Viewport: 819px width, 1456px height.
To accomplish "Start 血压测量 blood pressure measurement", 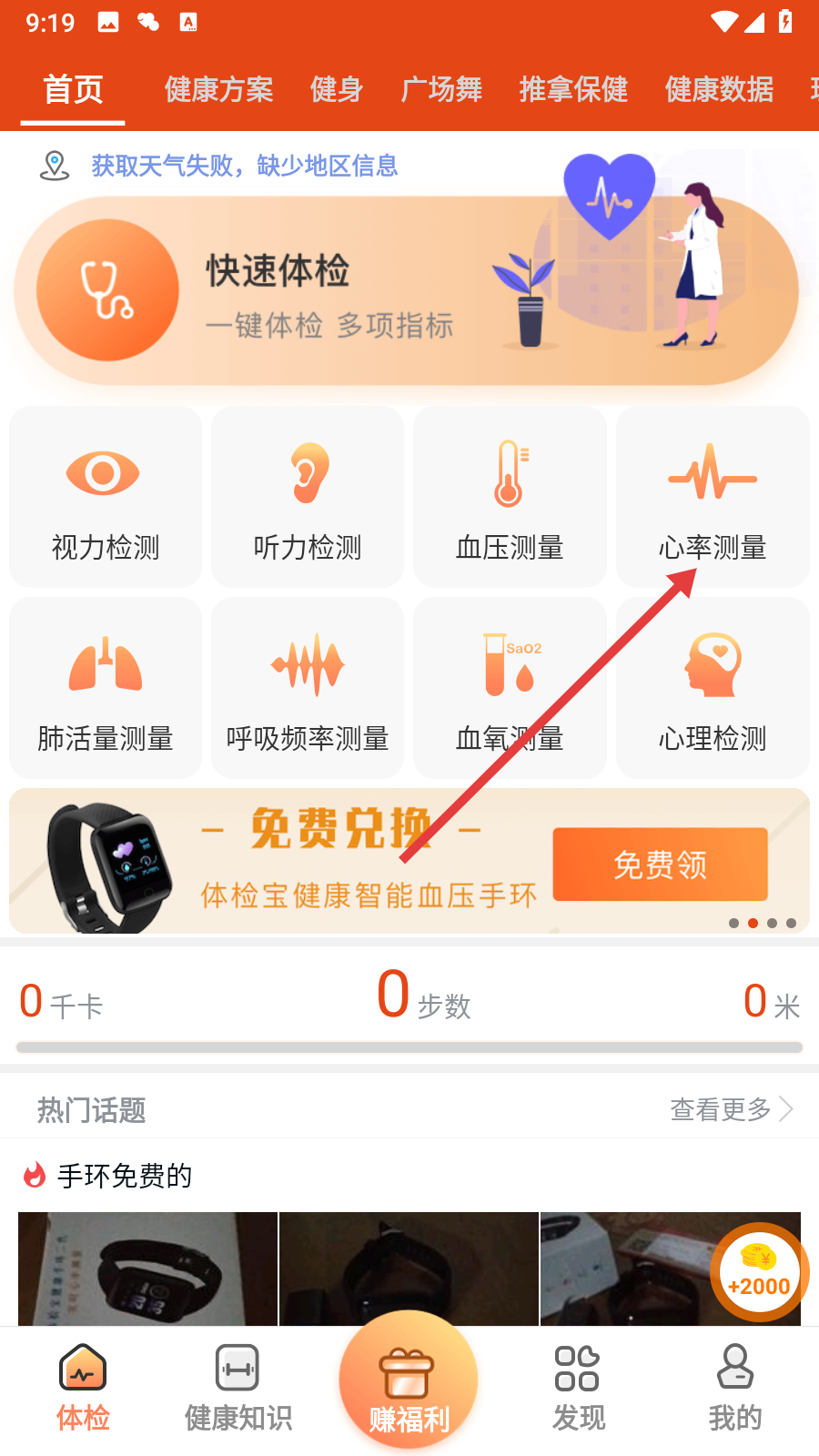I will [510, 497].
